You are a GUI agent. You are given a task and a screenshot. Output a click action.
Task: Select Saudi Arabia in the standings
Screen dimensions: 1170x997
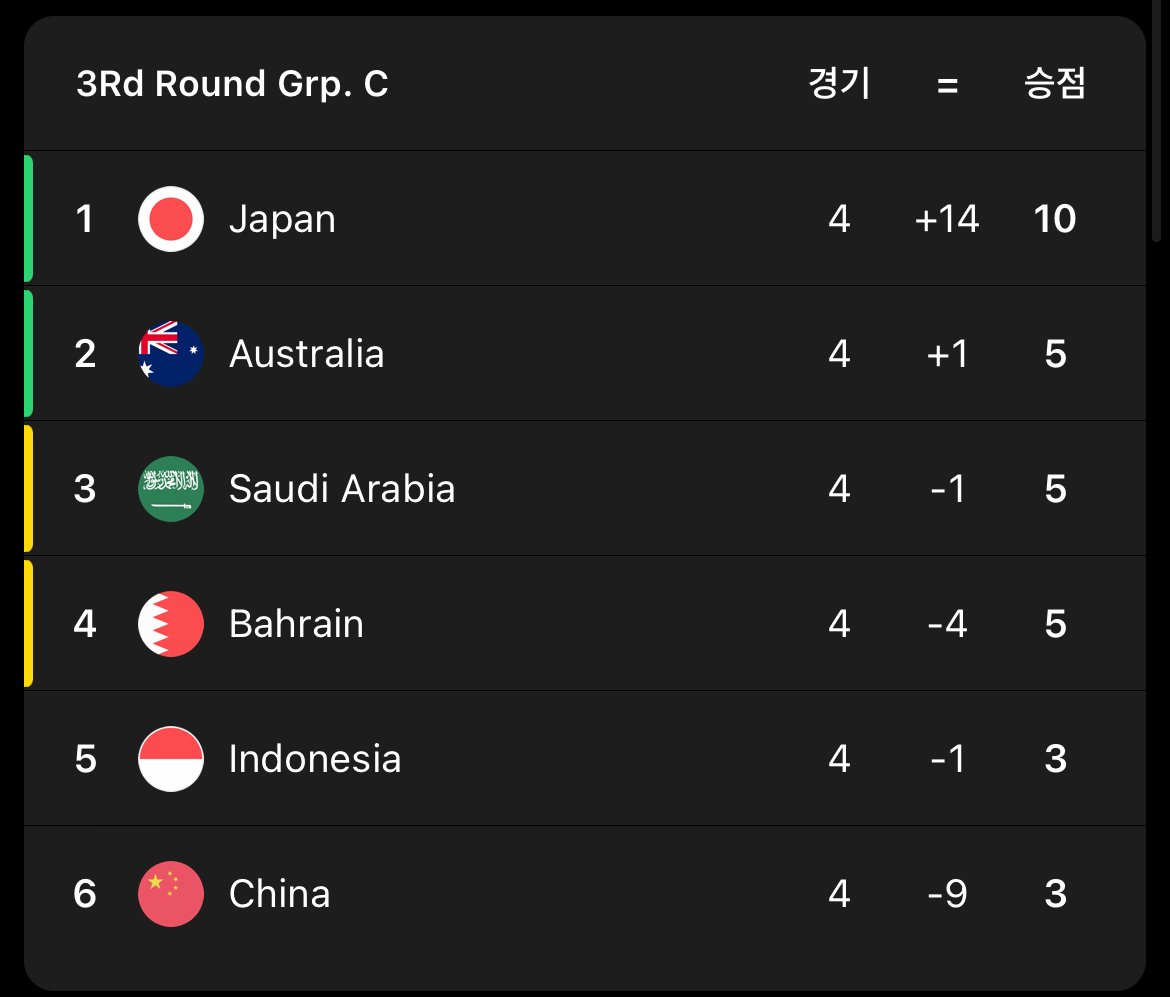tap(341, 489)
